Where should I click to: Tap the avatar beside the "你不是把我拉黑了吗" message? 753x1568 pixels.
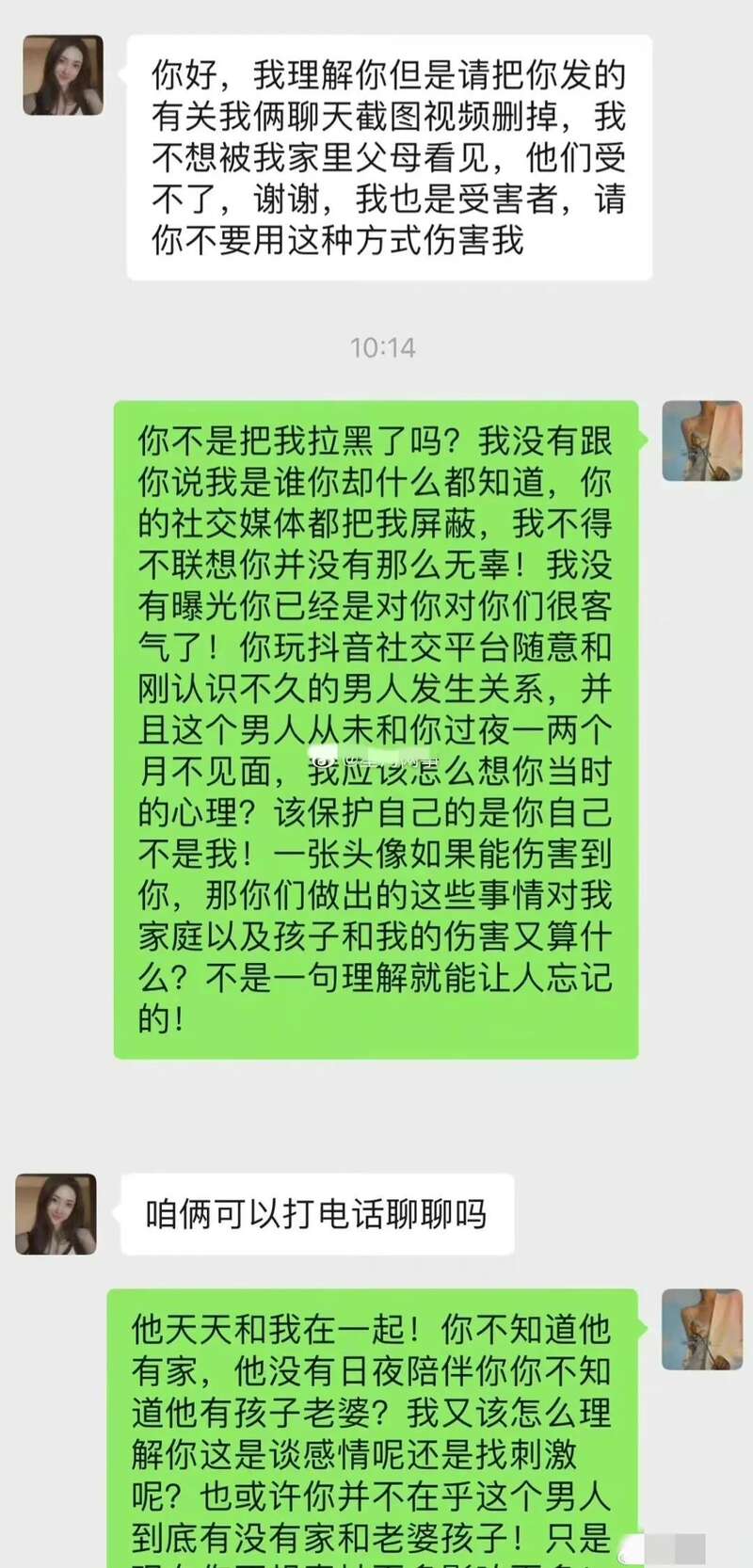pos(702,440)
